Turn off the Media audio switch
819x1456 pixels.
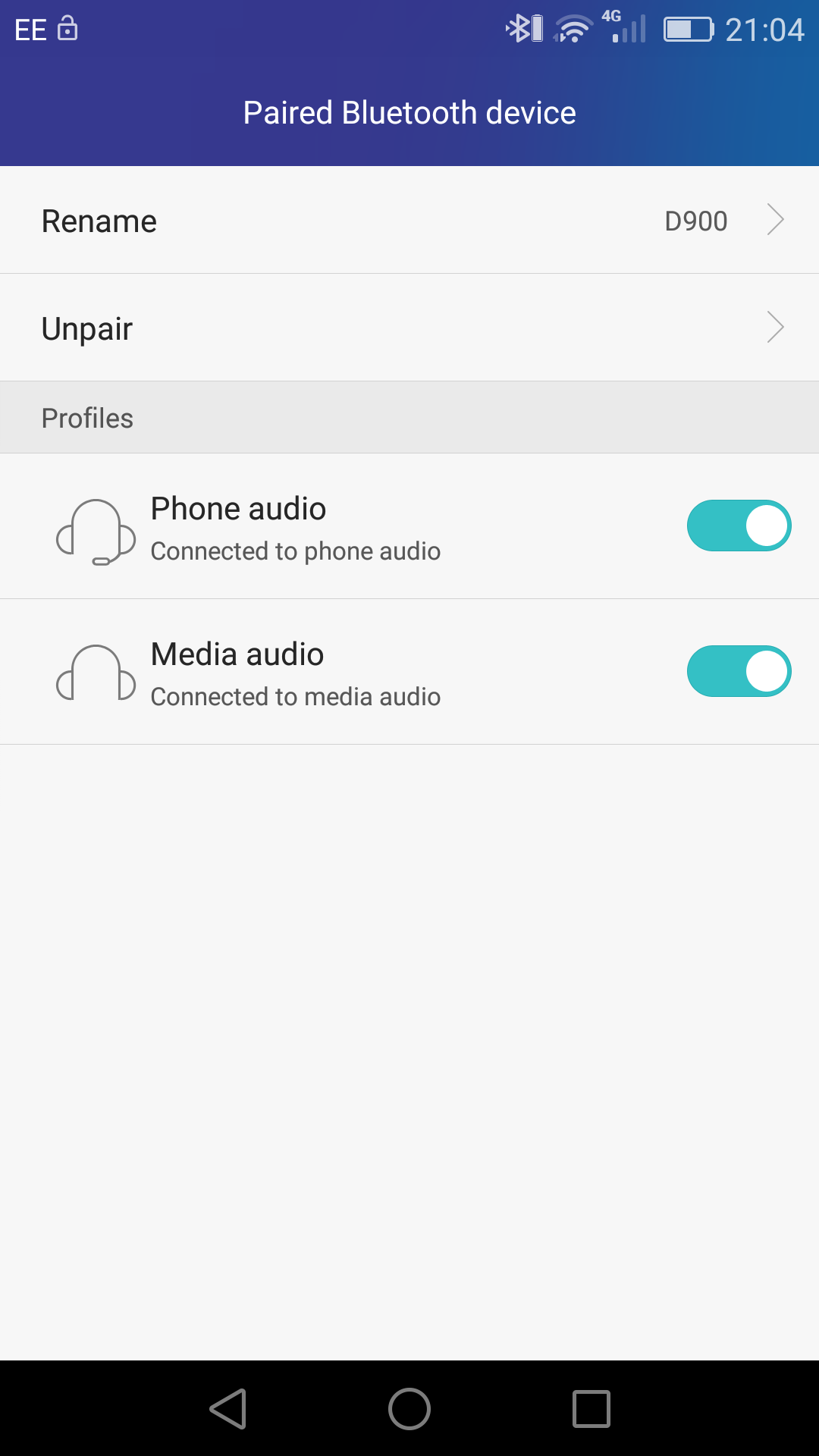tap(739, 671)
